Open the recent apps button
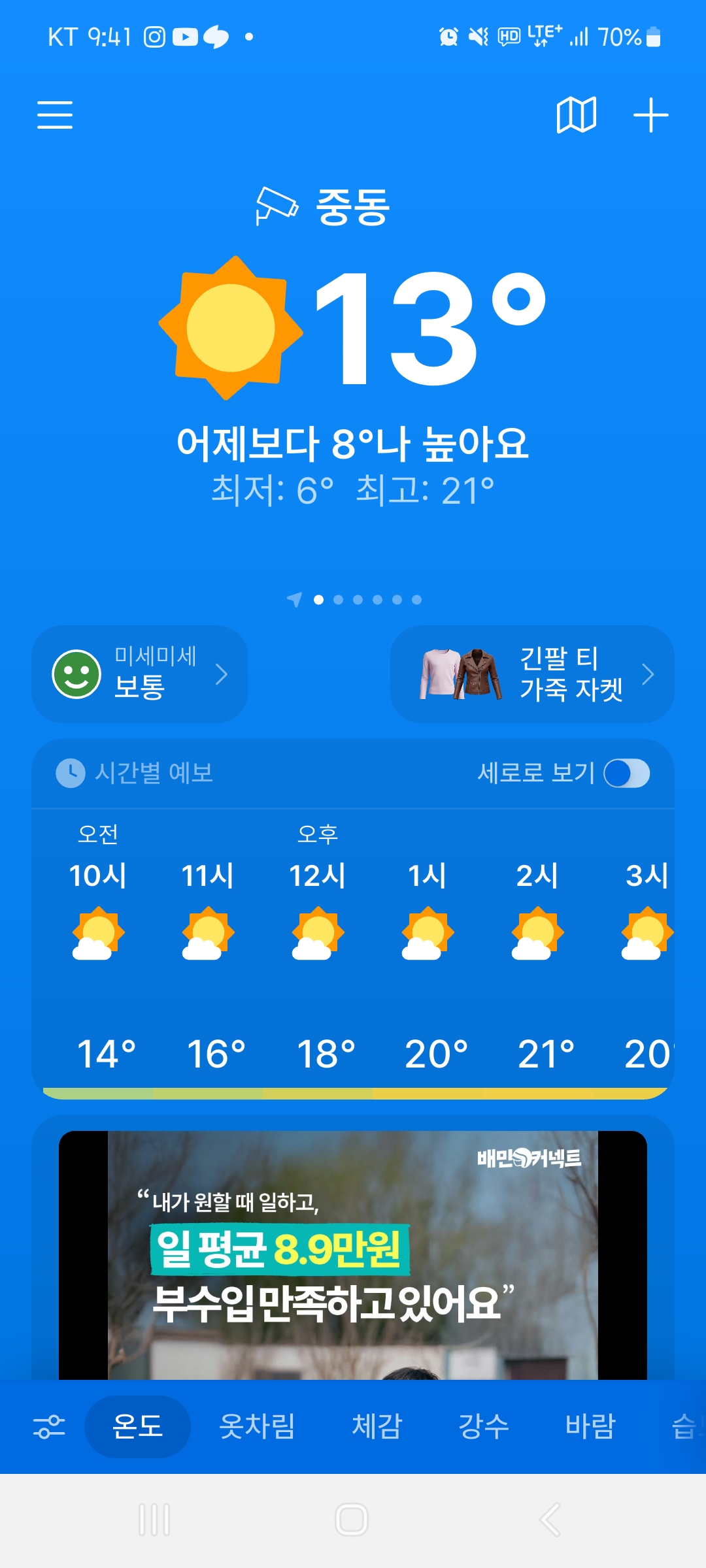Image resolution: width=706 pixels, height=1568 pixels. (155, 1520)
